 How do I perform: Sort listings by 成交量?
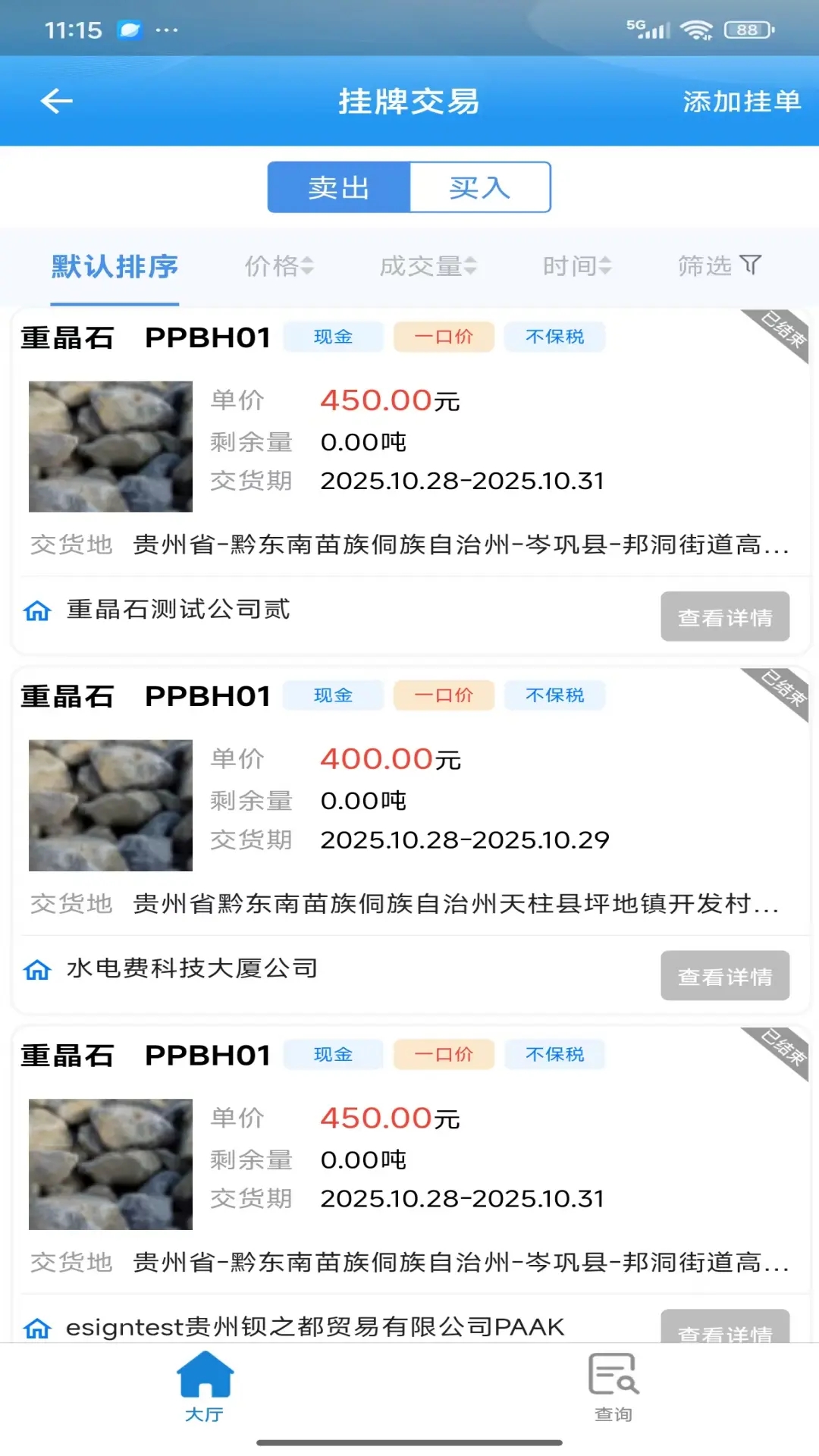click(428, 266)
